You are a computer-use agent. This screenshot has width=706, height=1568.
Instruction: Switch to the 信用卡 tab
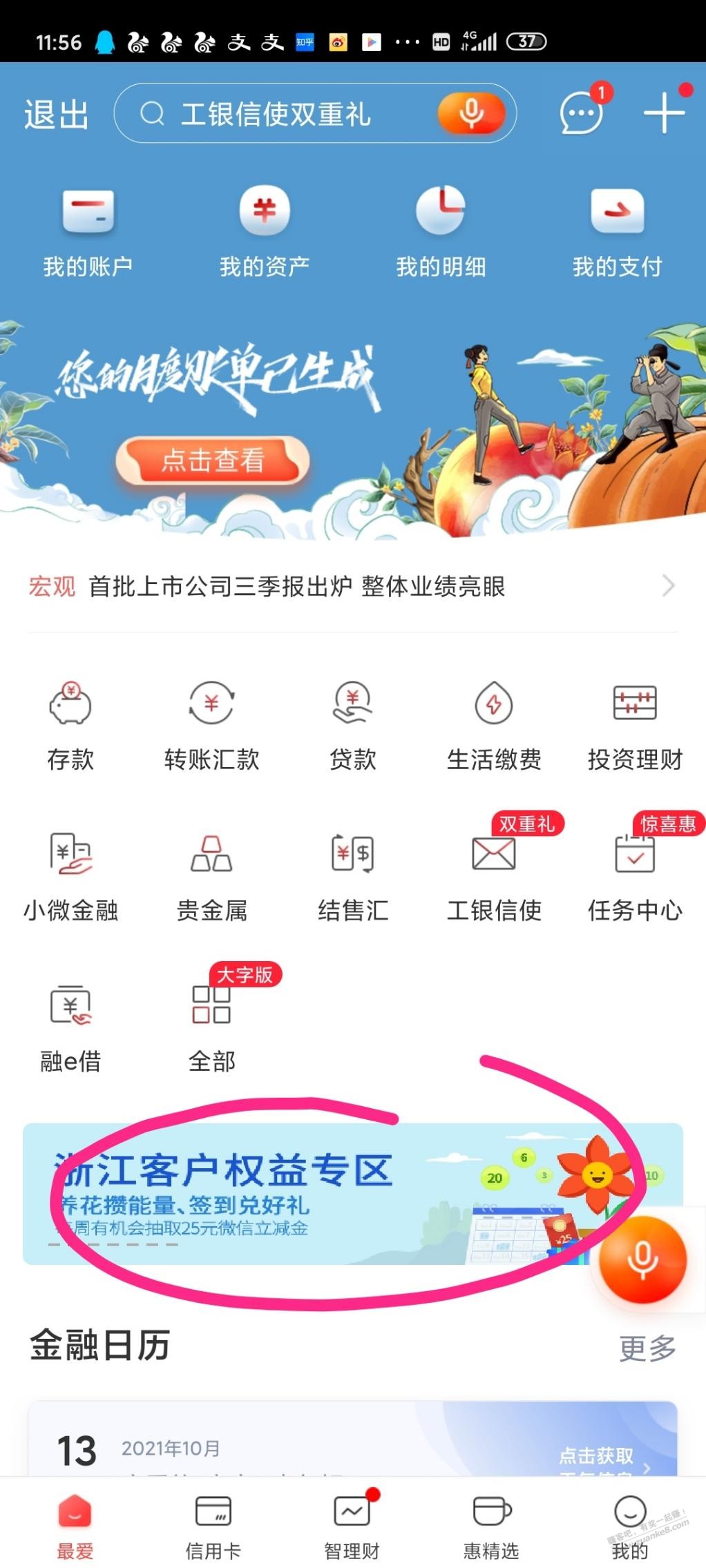213,1526
